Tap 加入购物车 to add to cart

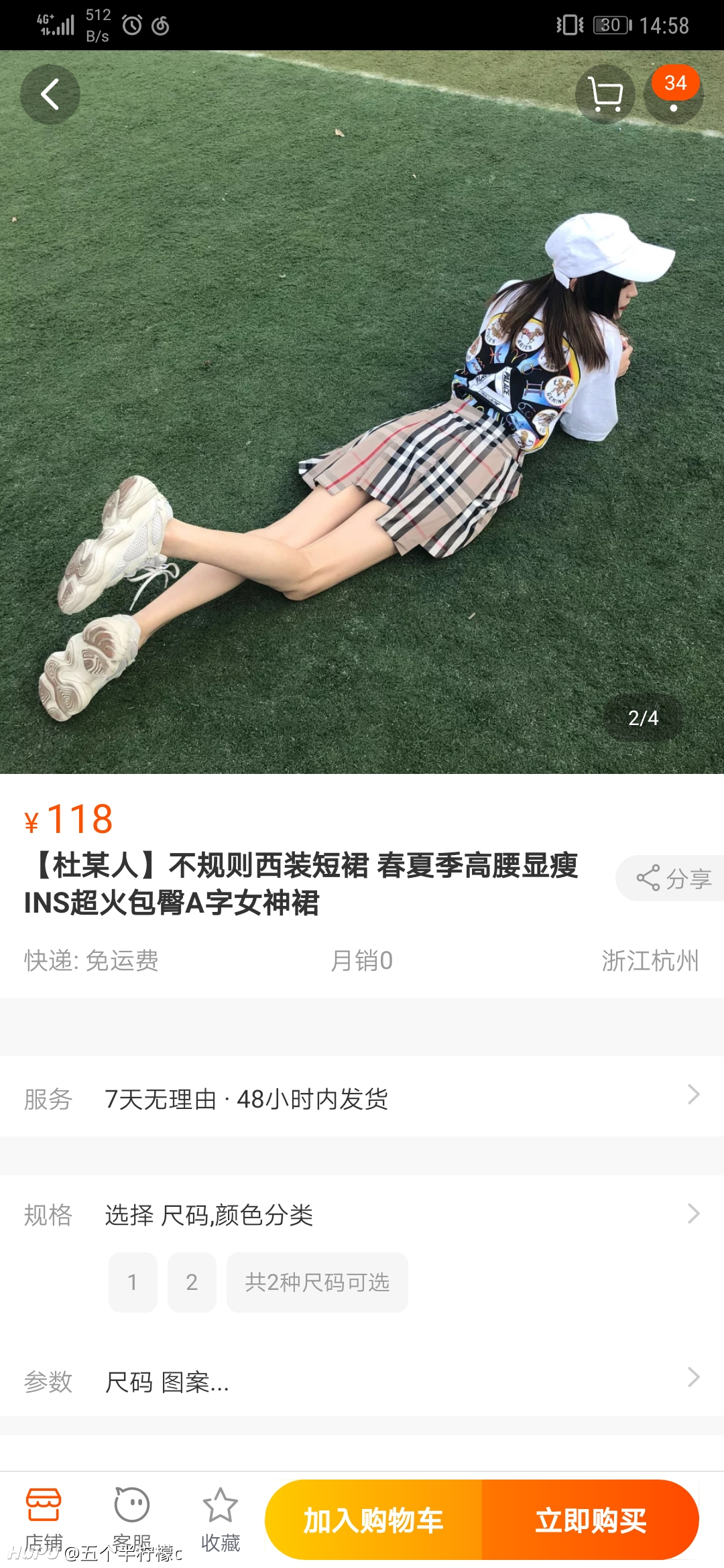pyautogui.click(x=373, y=1520)
